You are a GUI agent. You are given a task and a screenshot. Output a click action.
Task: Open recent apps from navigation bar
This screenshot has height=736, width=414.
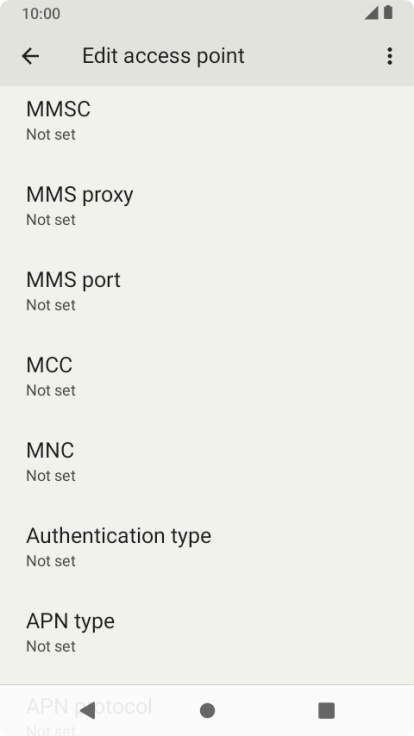coord(326,711)
